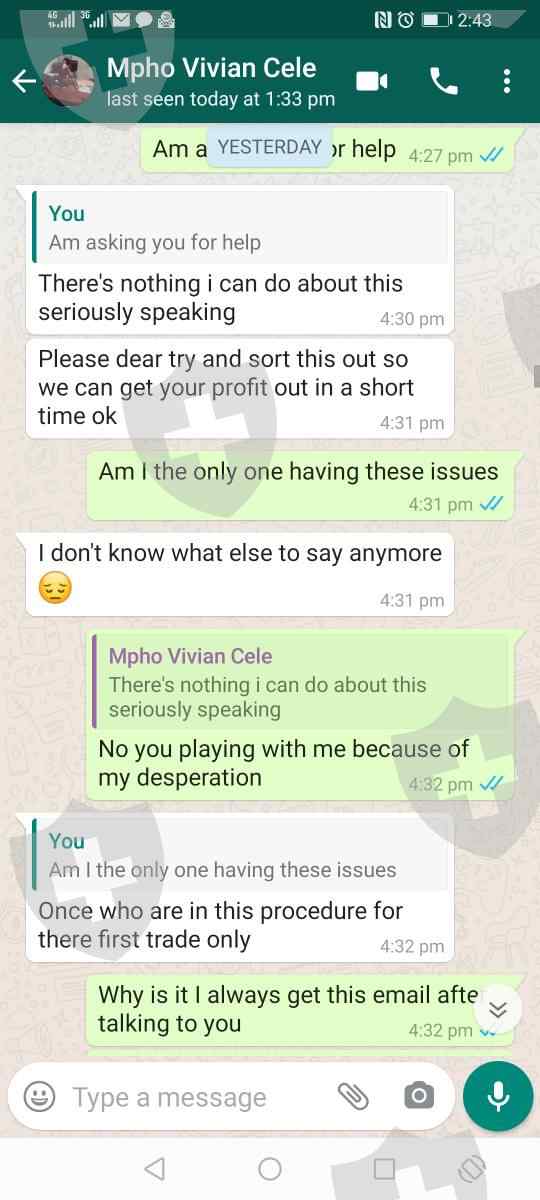The height and width of the screenshot is (1200, 540).
Task: Tap the microphone voice message button
Action: pyautogui.click(x=498, y=1097)
